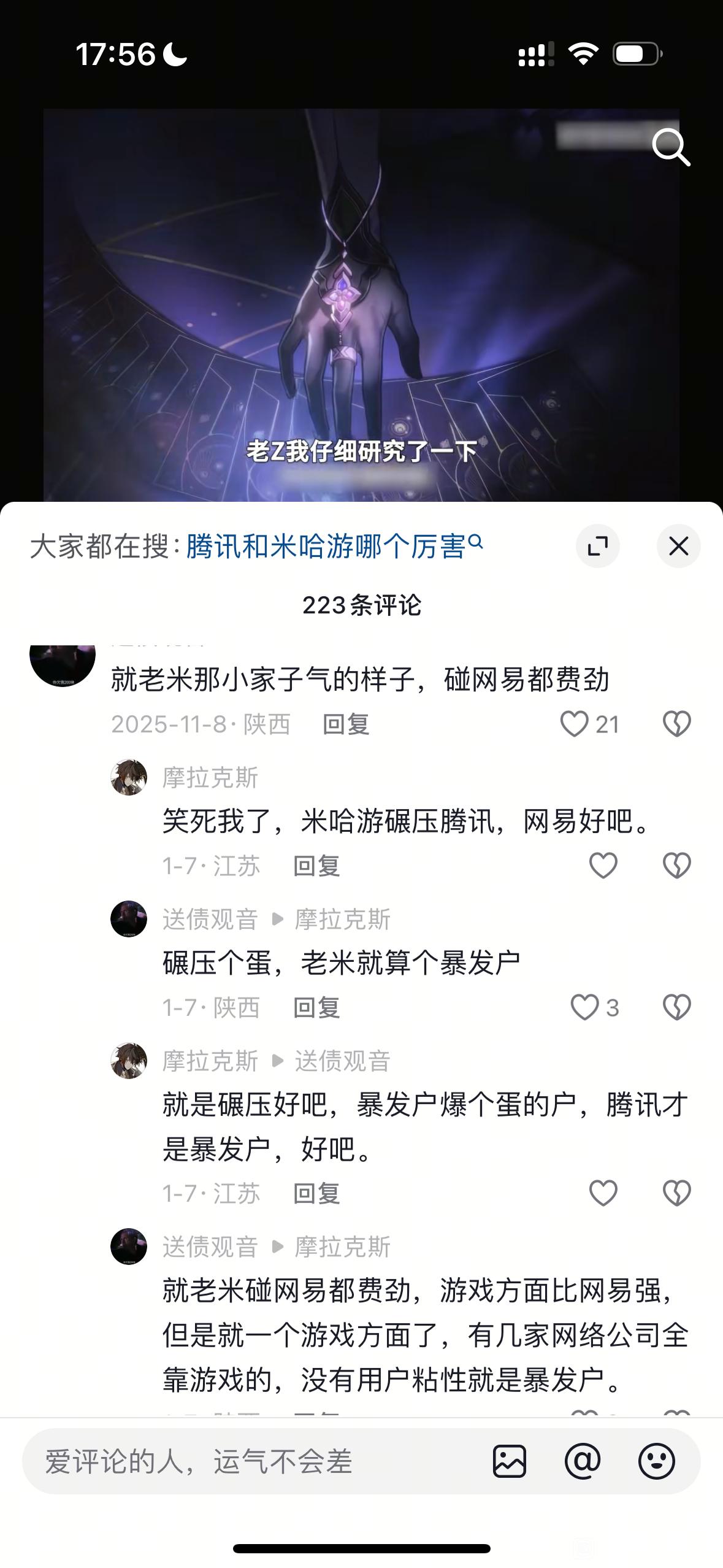Dislike the comment dated 2025-11-8 陕西
This screenshot has width=723, height=1568.
(677, 724)
